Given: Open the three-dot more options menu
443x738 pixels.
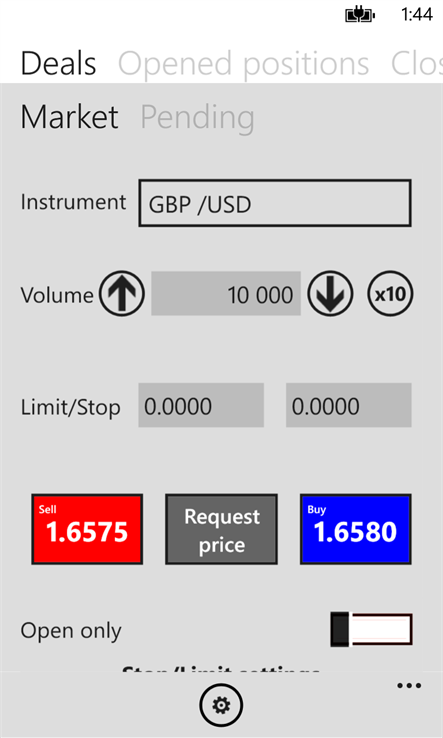Looking at the screenshot, I should (409, 686).
